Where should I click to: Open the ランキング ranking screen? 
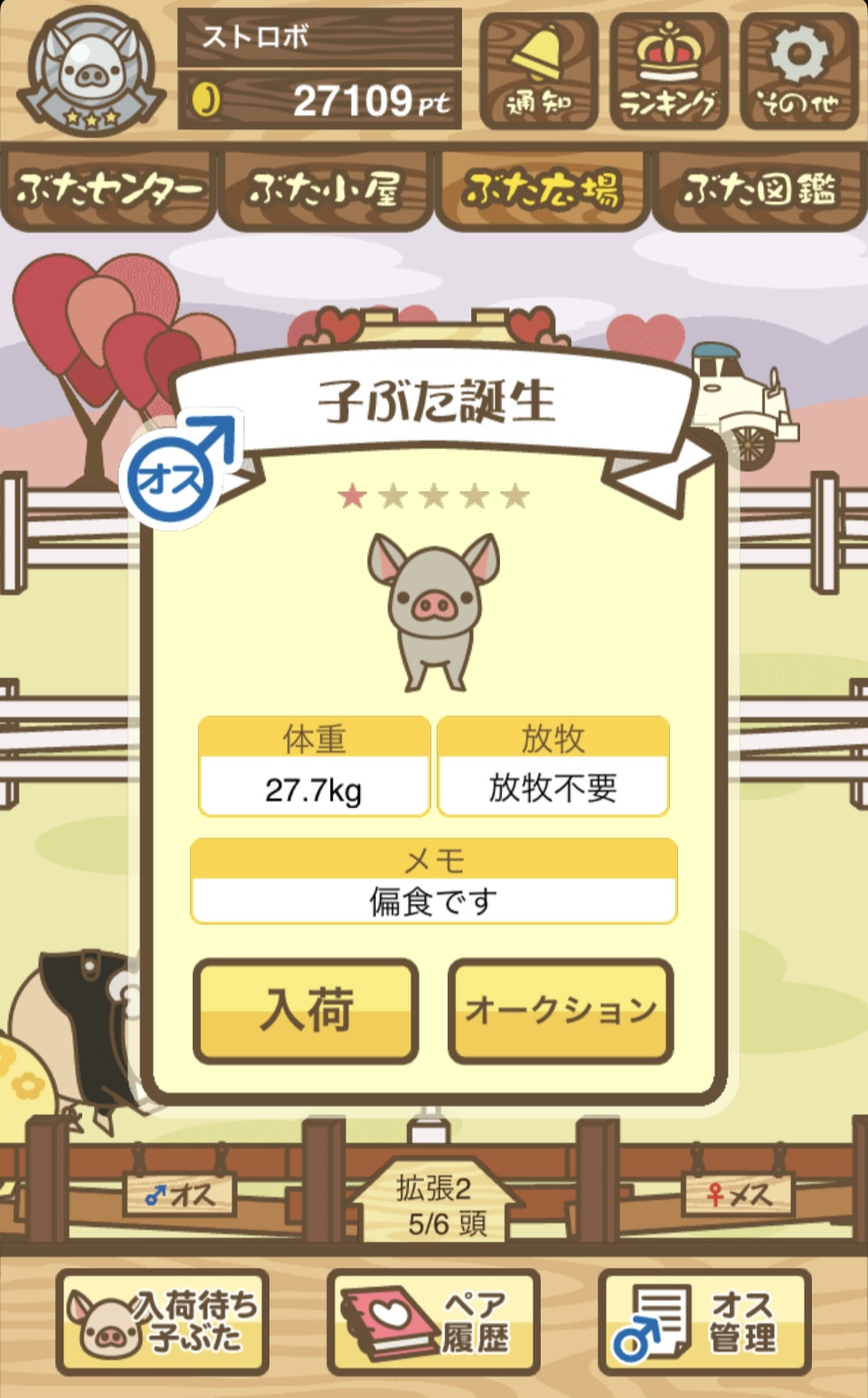pos(668,71)
